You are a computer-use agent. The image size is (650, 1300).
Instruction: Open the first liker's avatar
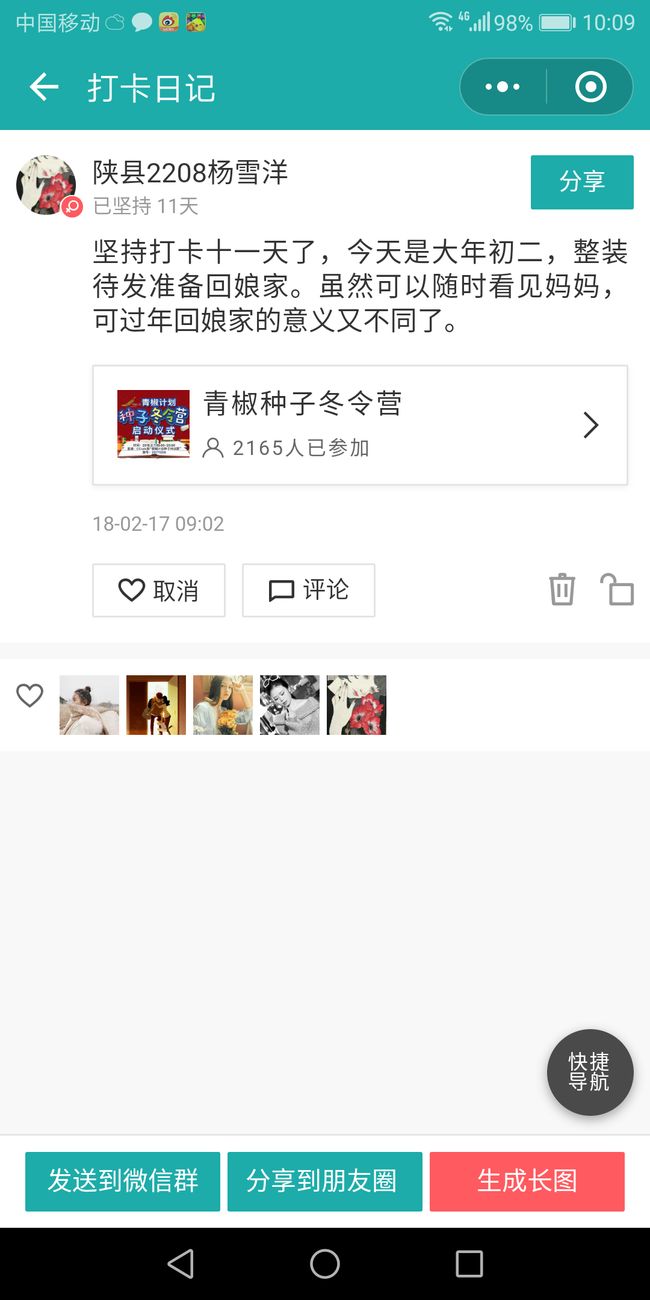pos(89,705)
